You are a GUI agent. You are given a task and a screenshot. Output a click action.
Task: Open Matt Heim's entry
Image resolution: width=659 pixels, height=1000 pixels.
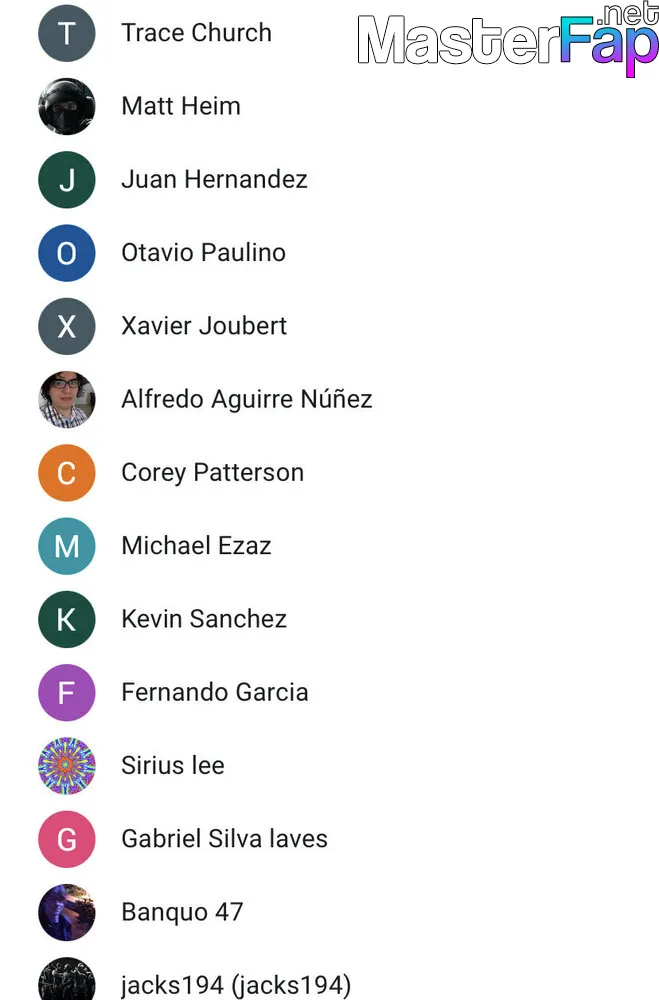[181, 106]
